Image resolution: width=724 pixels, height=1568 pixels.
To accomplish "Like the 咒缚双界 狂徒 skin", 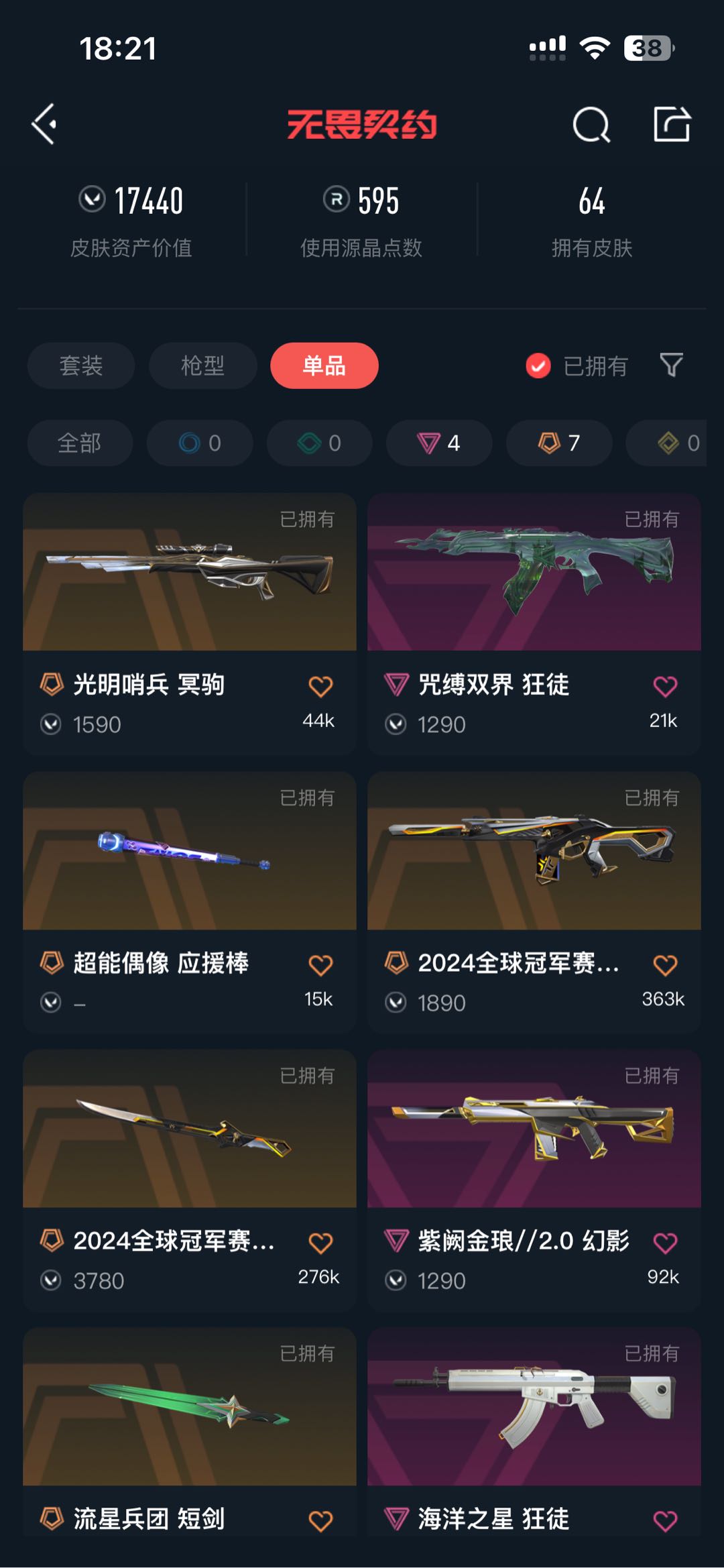I will (665, 686).
